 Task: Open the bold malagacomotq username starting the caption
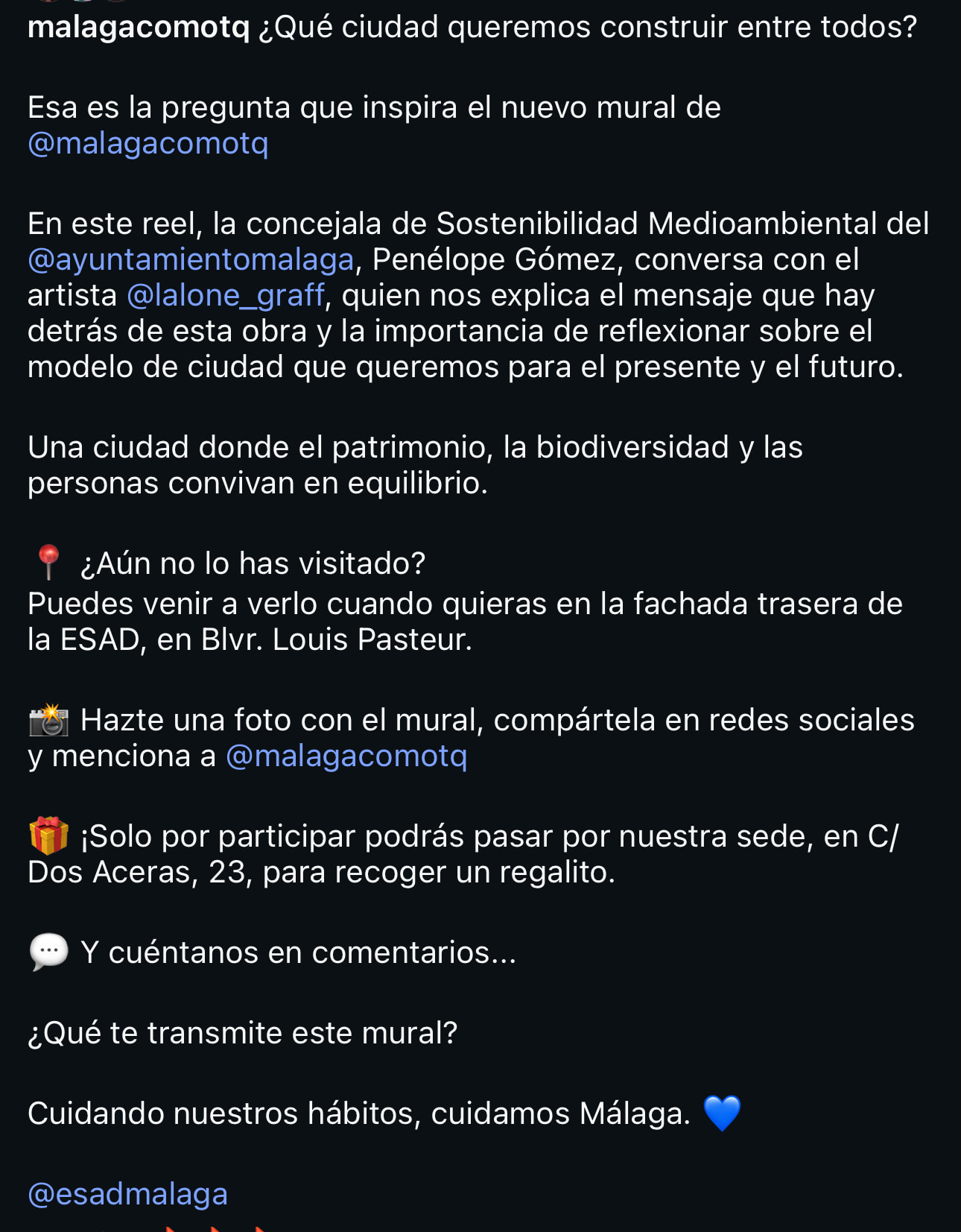tap(139, 28)
